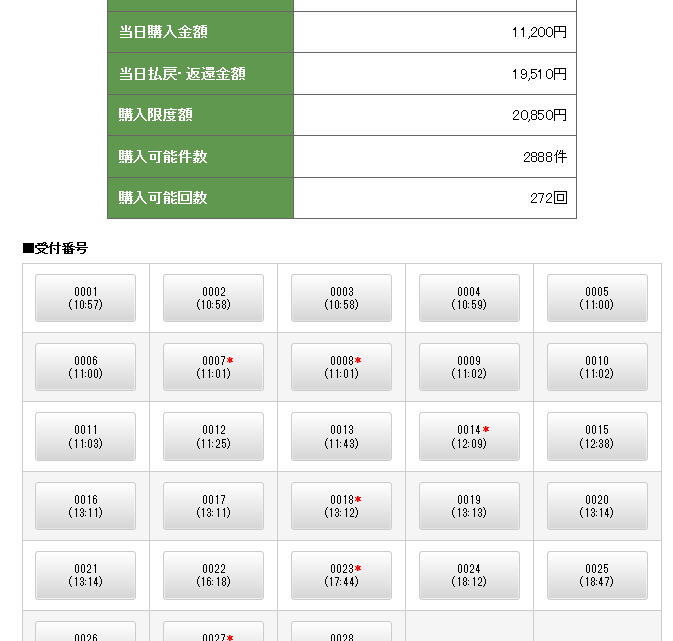Open starred receipt 0007
The width and height of the screenshot is (673, 641).
click(214, 367)
